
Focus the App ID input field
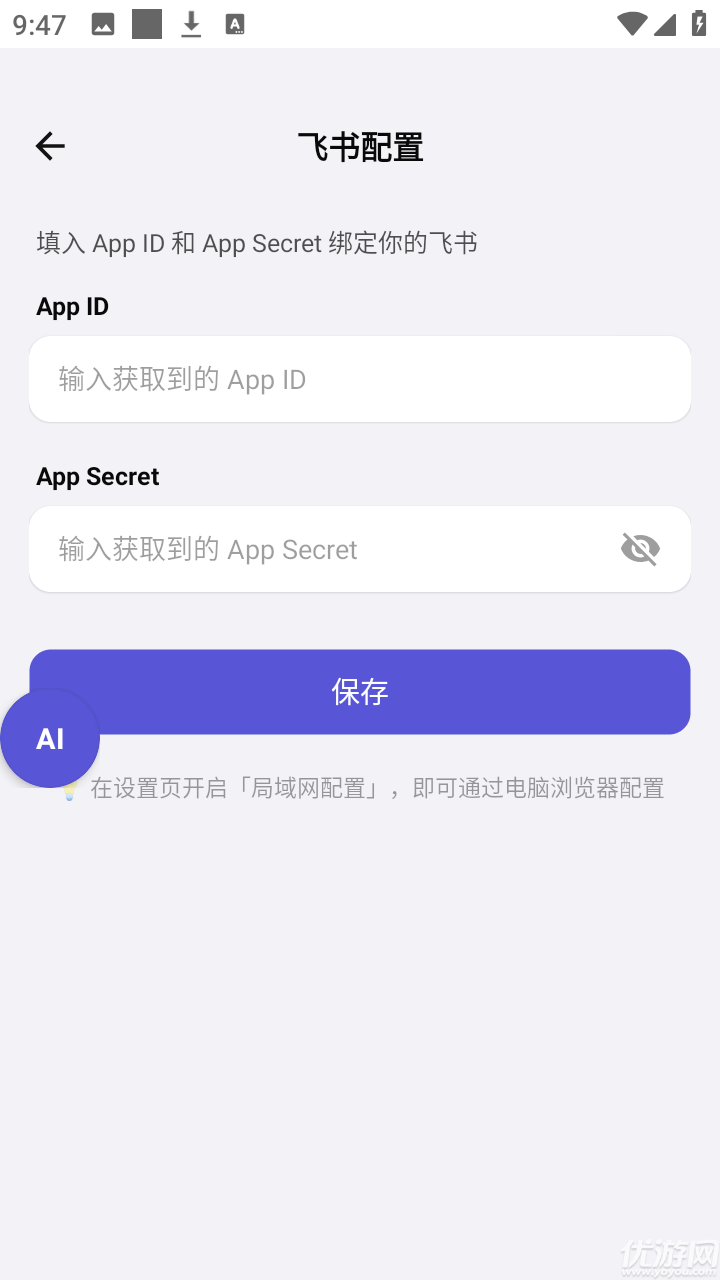click(x=360, y=379)
